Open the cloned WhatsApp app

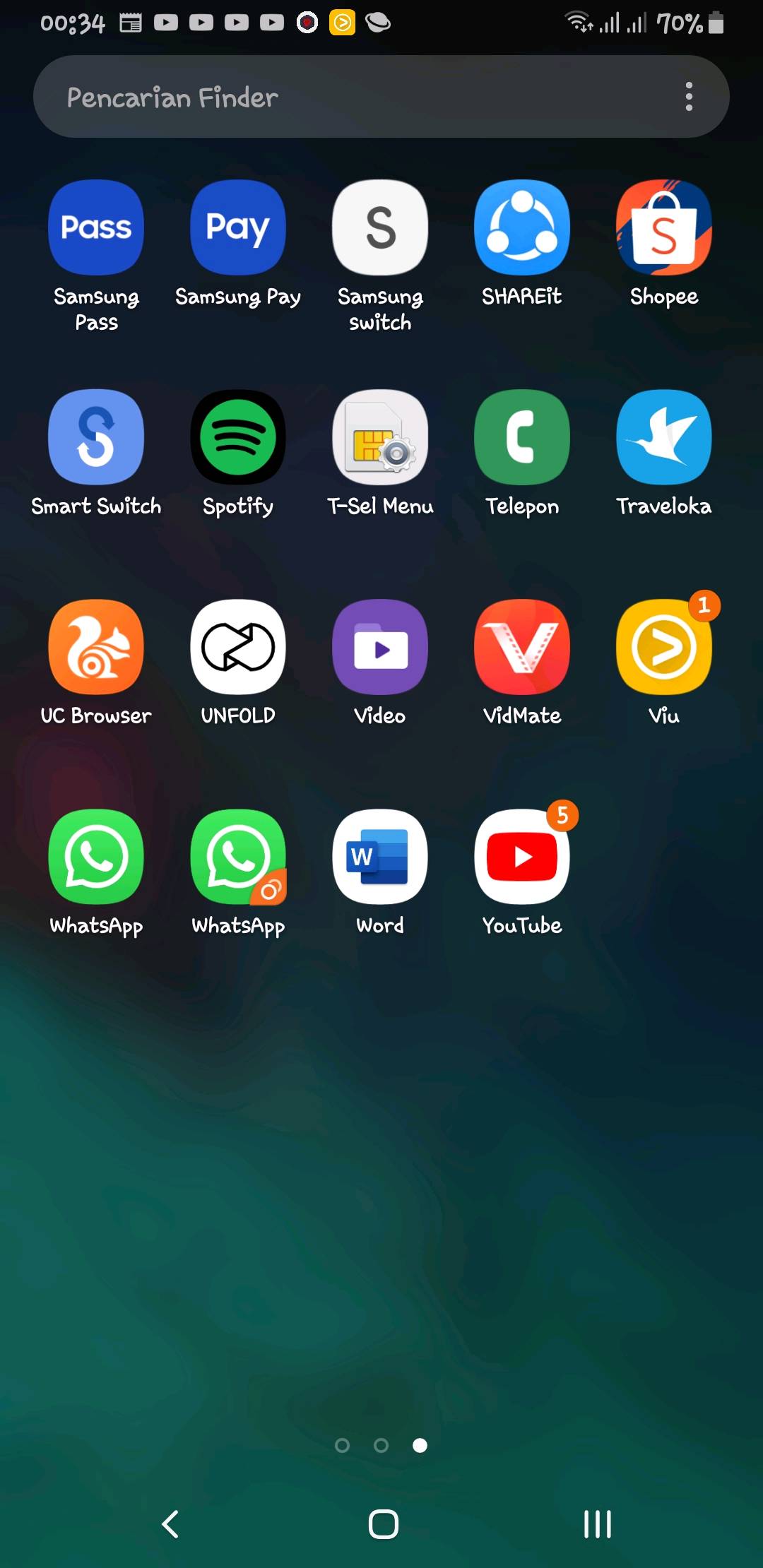pyautogui.click(x=237, y=856)
